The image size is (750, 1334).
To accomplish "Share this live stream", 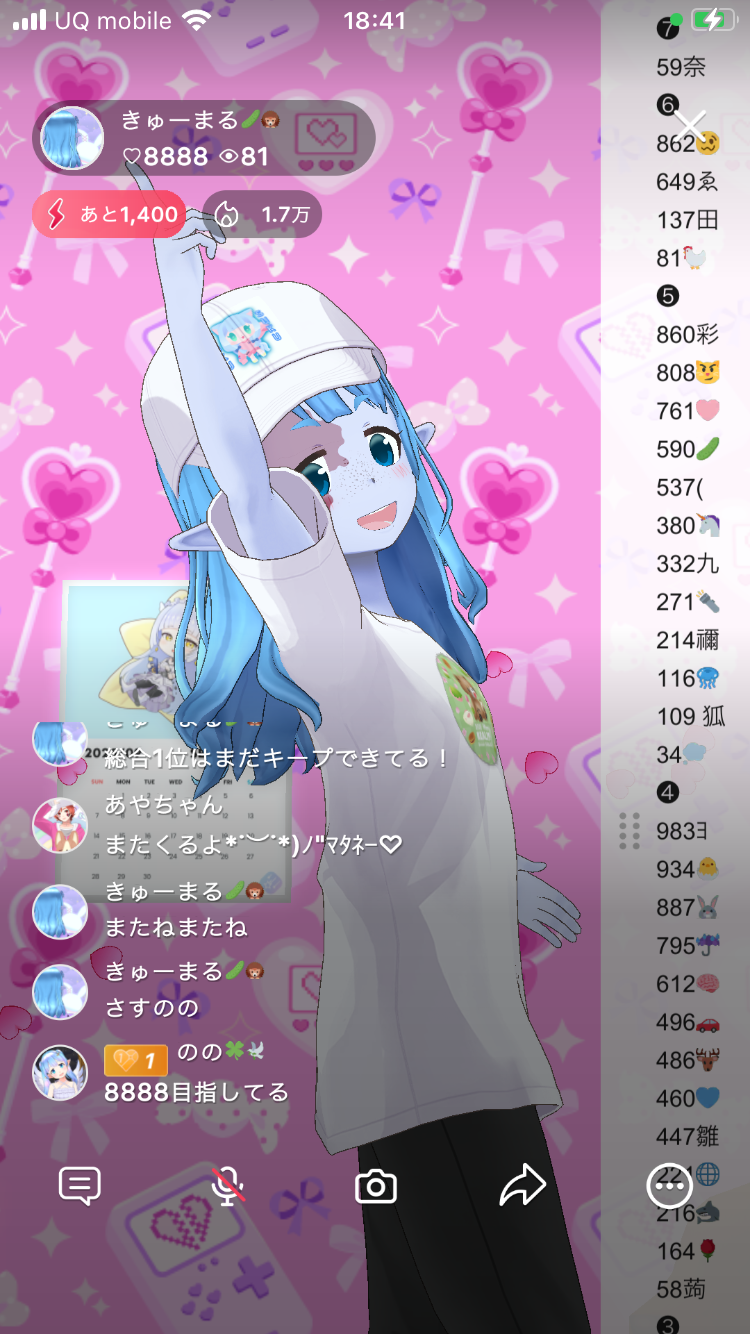I will [x=522, y=1187].
